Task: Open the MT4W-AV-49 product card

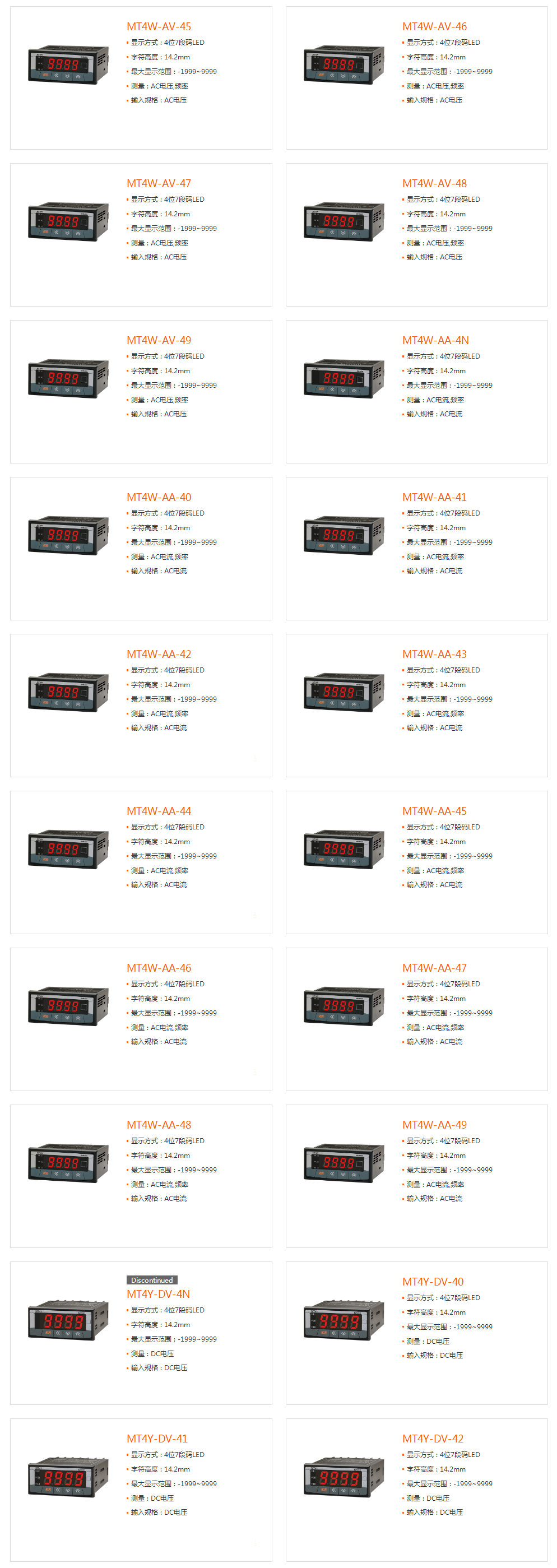Action: [158, 341]
